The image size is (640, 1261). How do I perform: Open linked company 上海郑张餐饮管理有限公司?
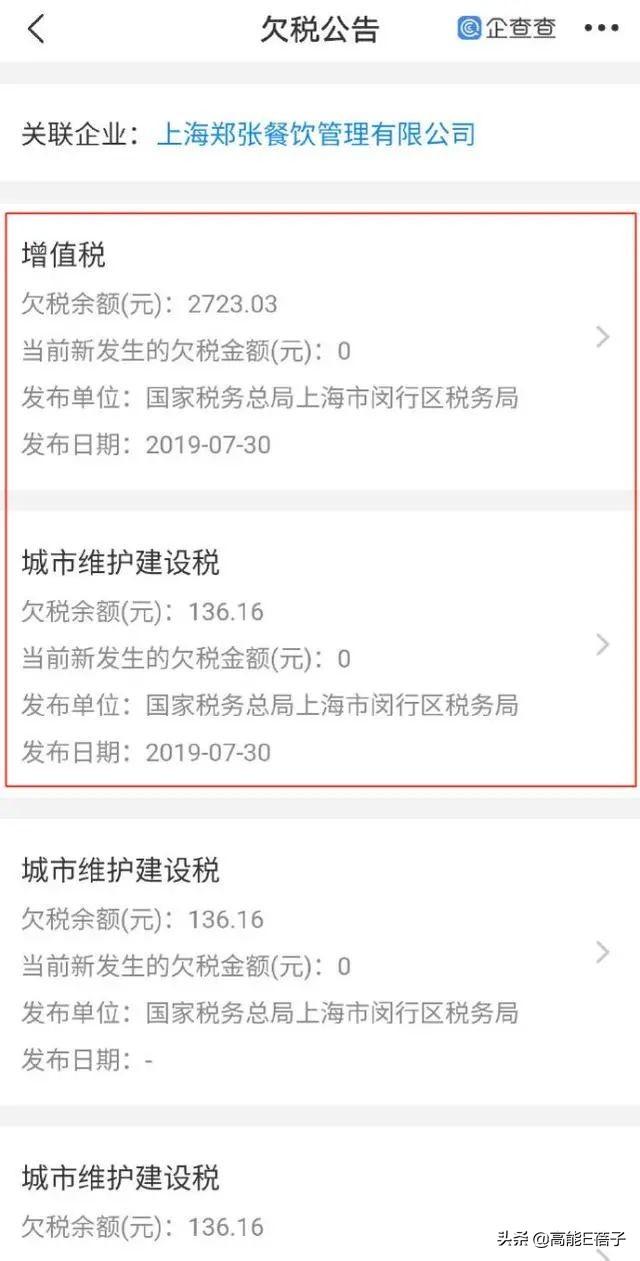pos(316,134)
